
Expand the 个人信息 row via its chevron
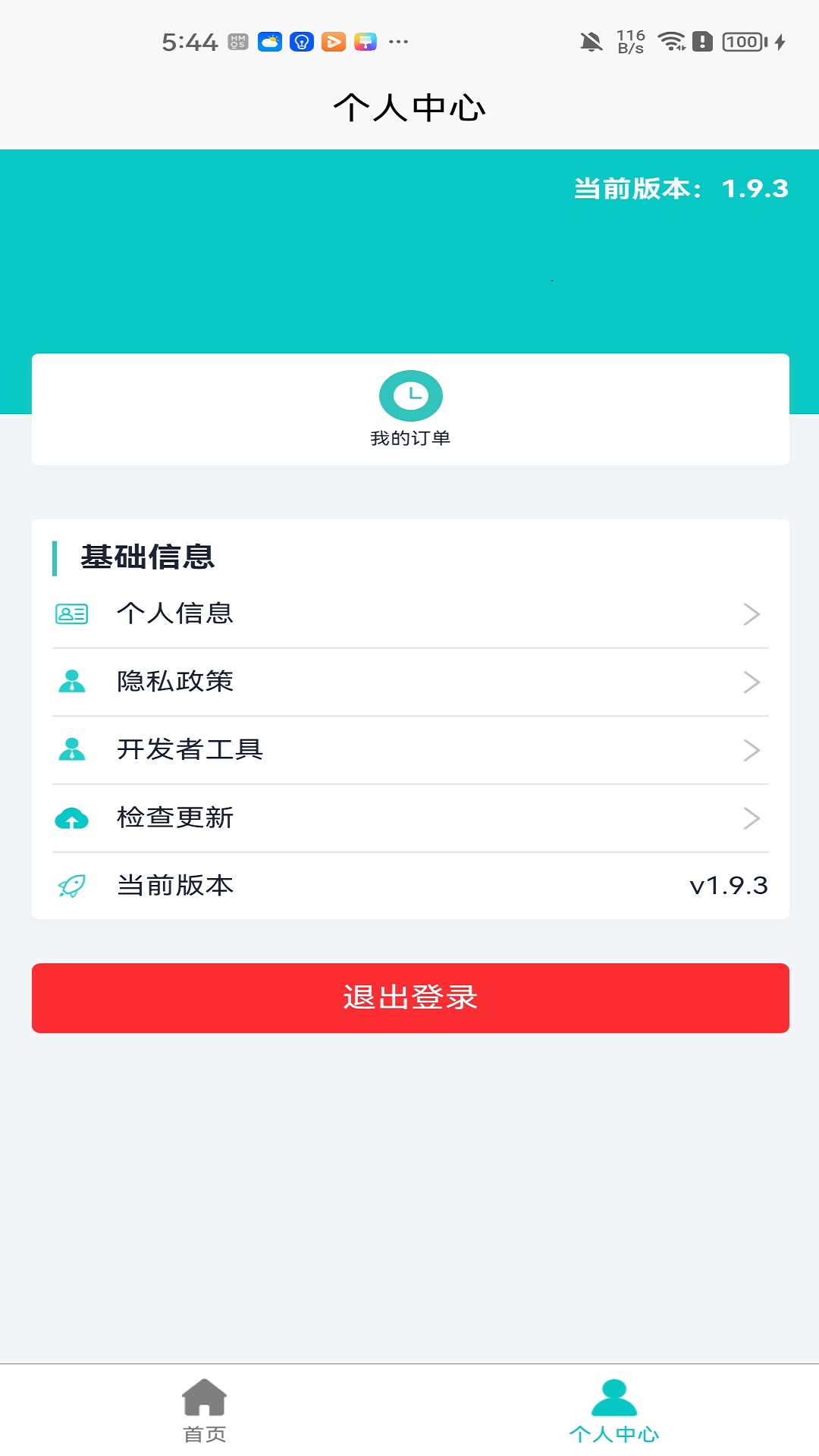752,614
